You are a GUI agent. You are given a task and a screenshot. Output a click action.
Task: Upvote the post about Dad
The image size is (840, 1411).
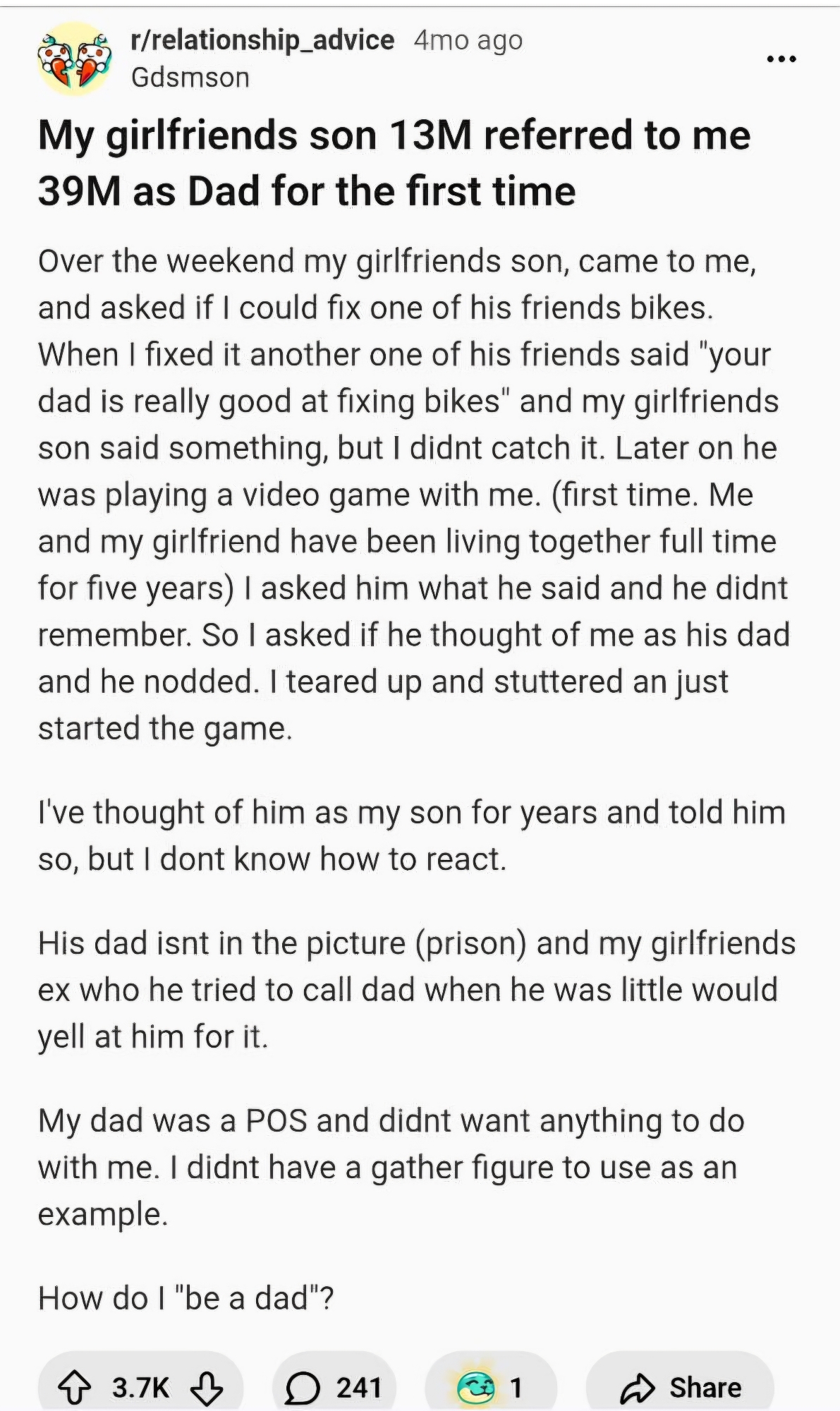[x=74, y=1387]
